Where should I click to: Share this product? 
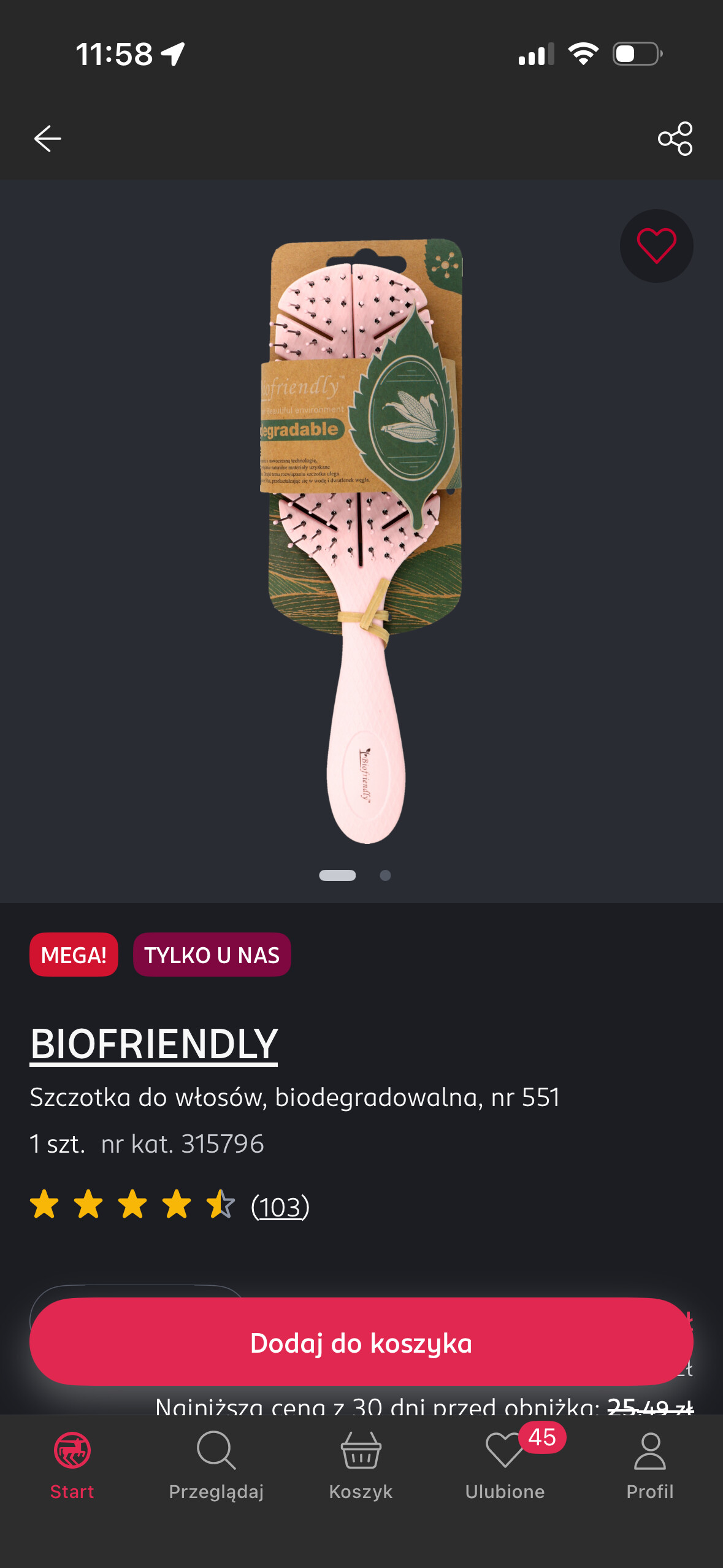[675, 139]
